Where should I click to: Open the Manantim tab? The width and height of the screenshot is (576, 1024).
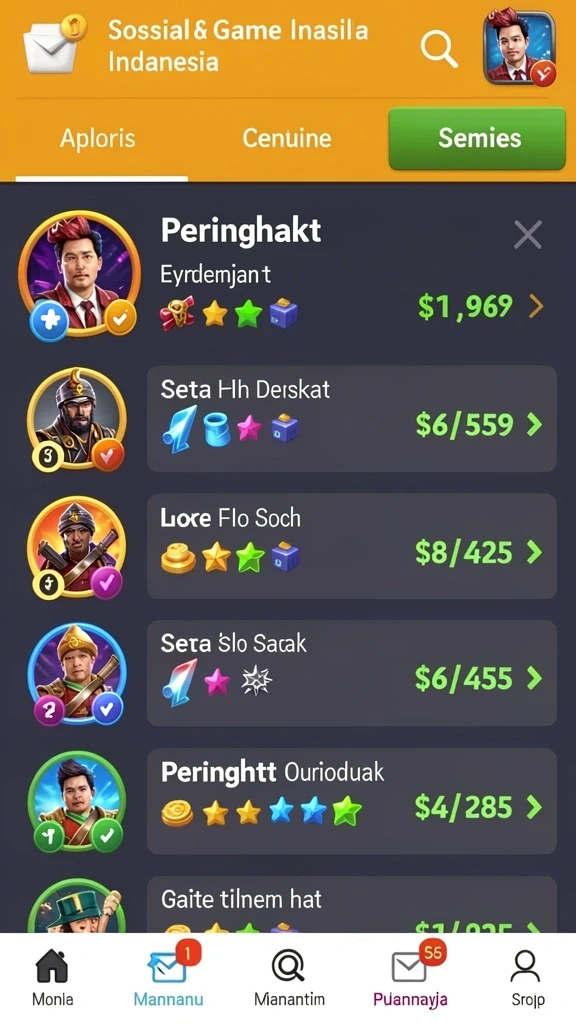(289, 977)
